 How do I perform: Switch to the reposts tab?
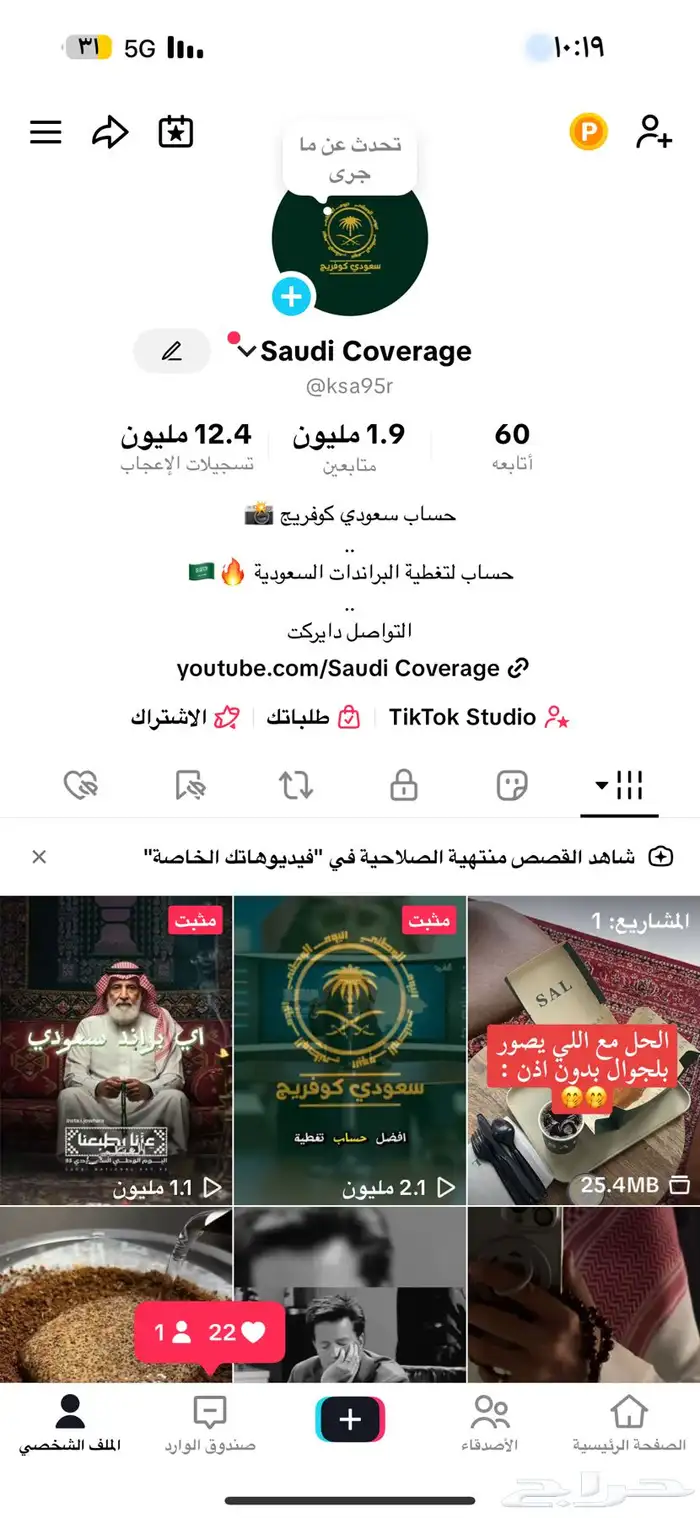click(296, 786)
